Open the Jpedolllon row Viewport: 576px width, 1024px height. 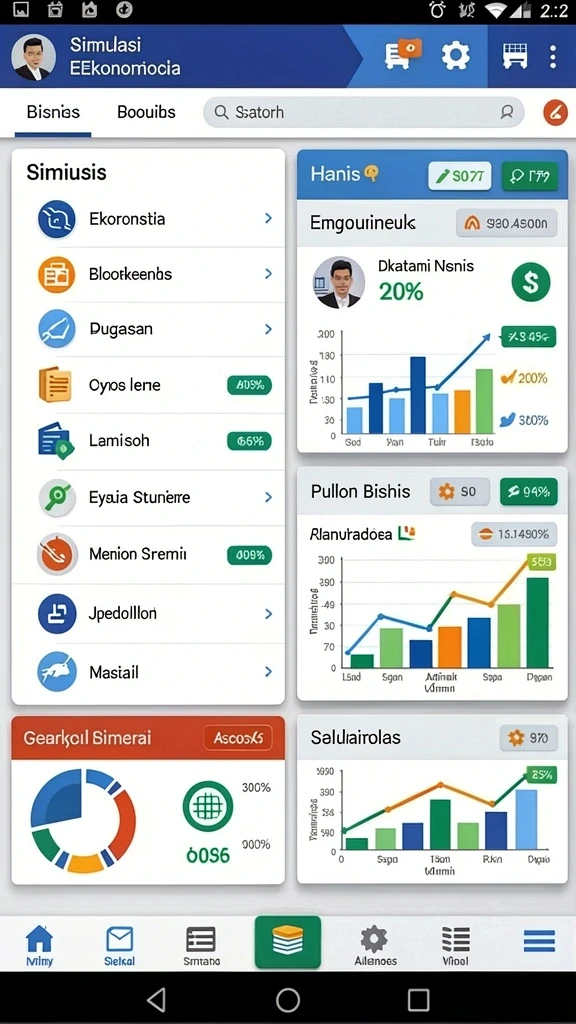[x=148, y=613]
